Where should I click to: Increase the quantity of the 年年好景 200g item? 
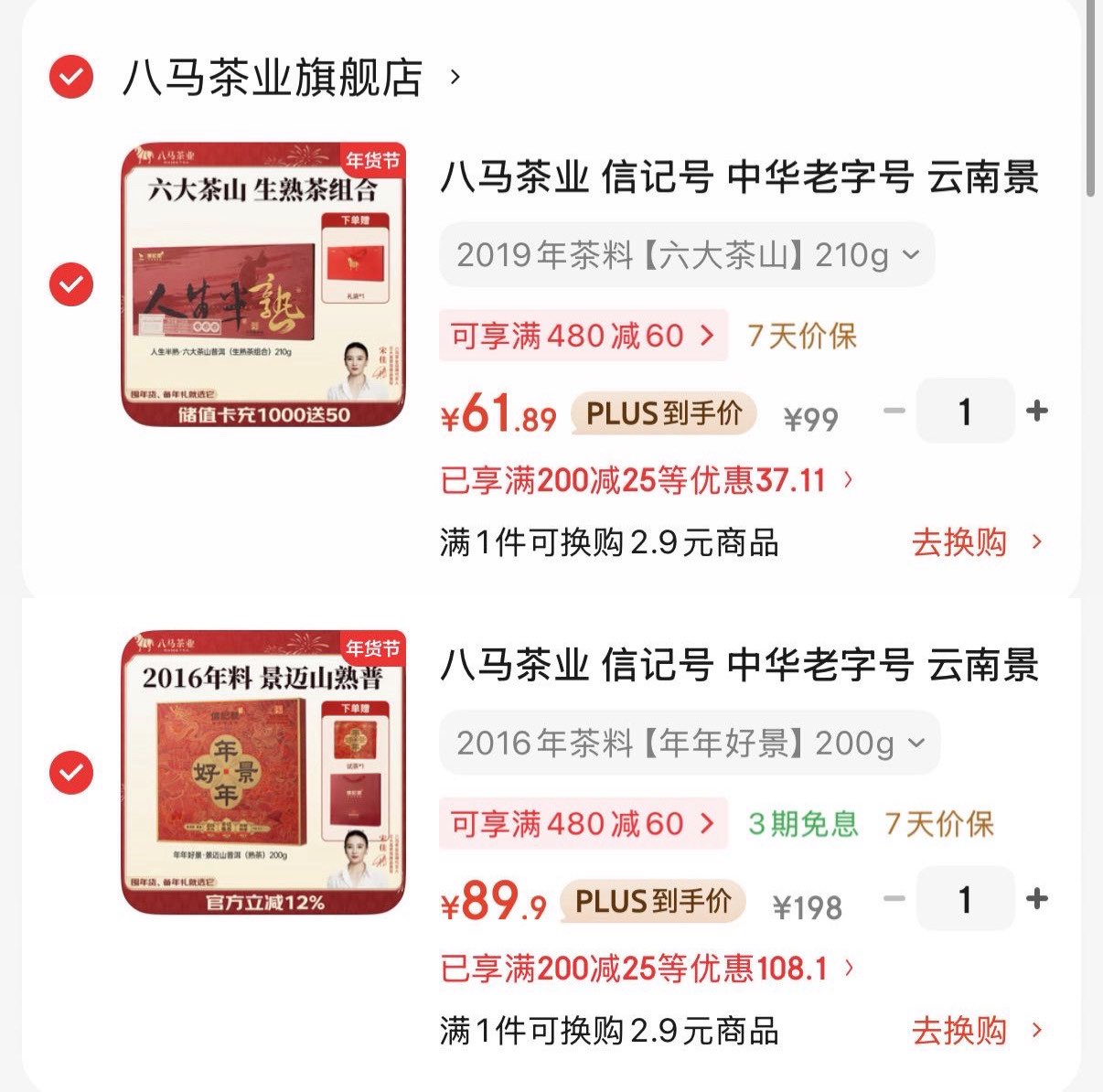point(1037,900)
